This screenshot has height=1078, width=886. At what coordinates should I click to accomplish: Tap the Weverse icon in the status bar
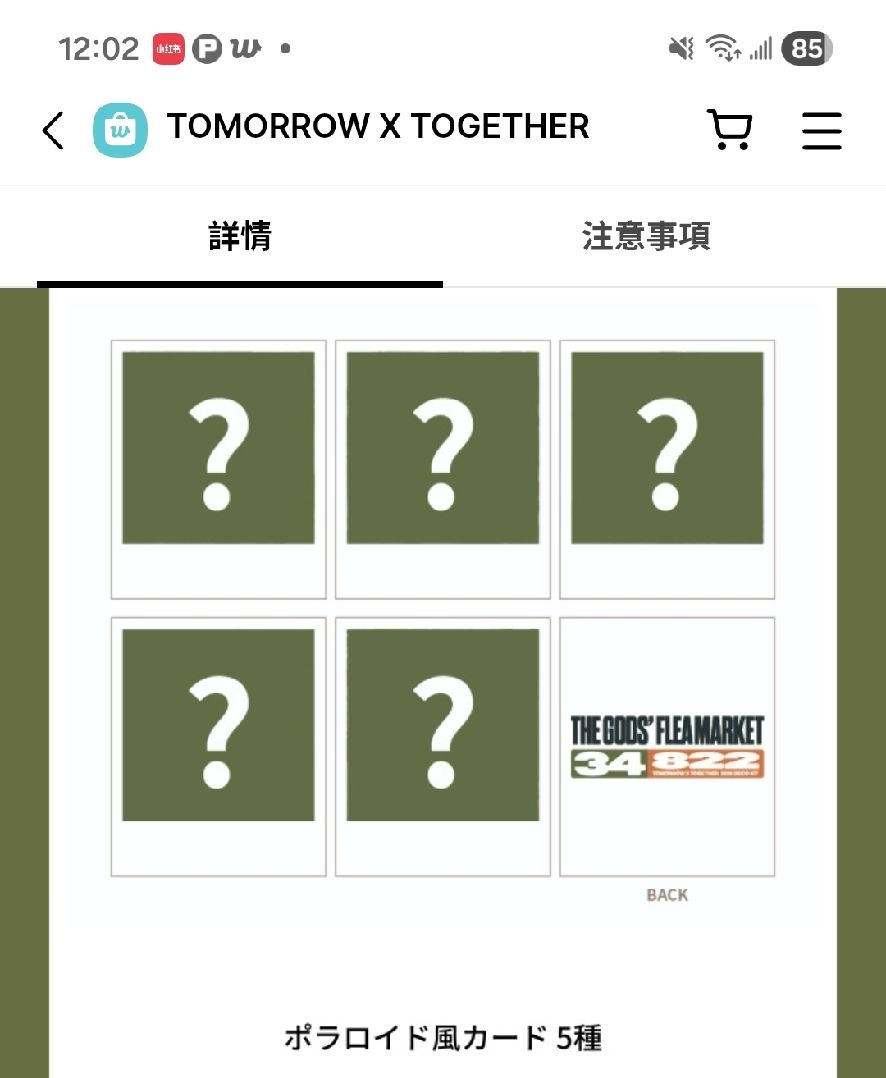coord(243,48)
